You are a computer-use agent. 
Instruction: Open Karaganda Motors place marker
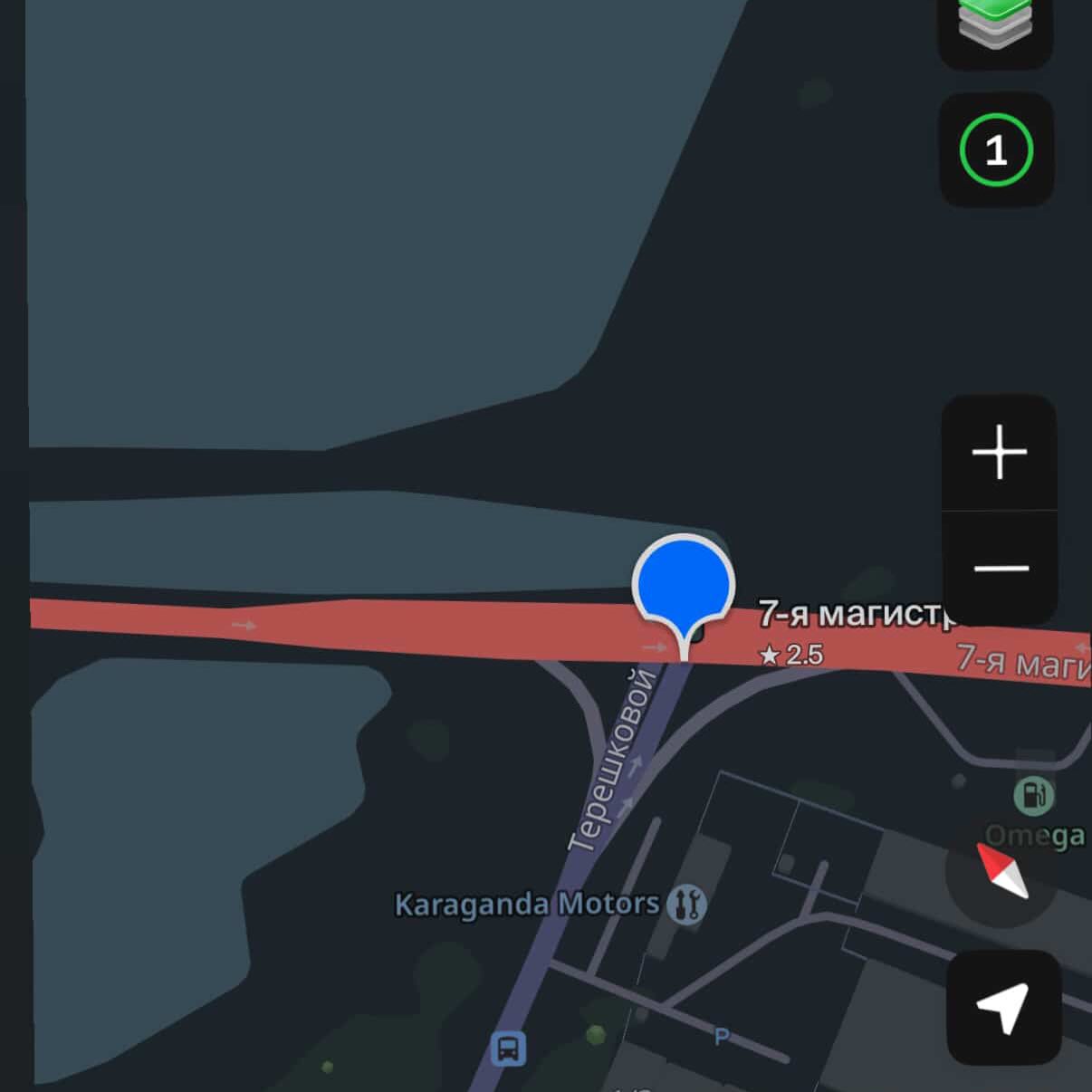click(x=686, y=904)
